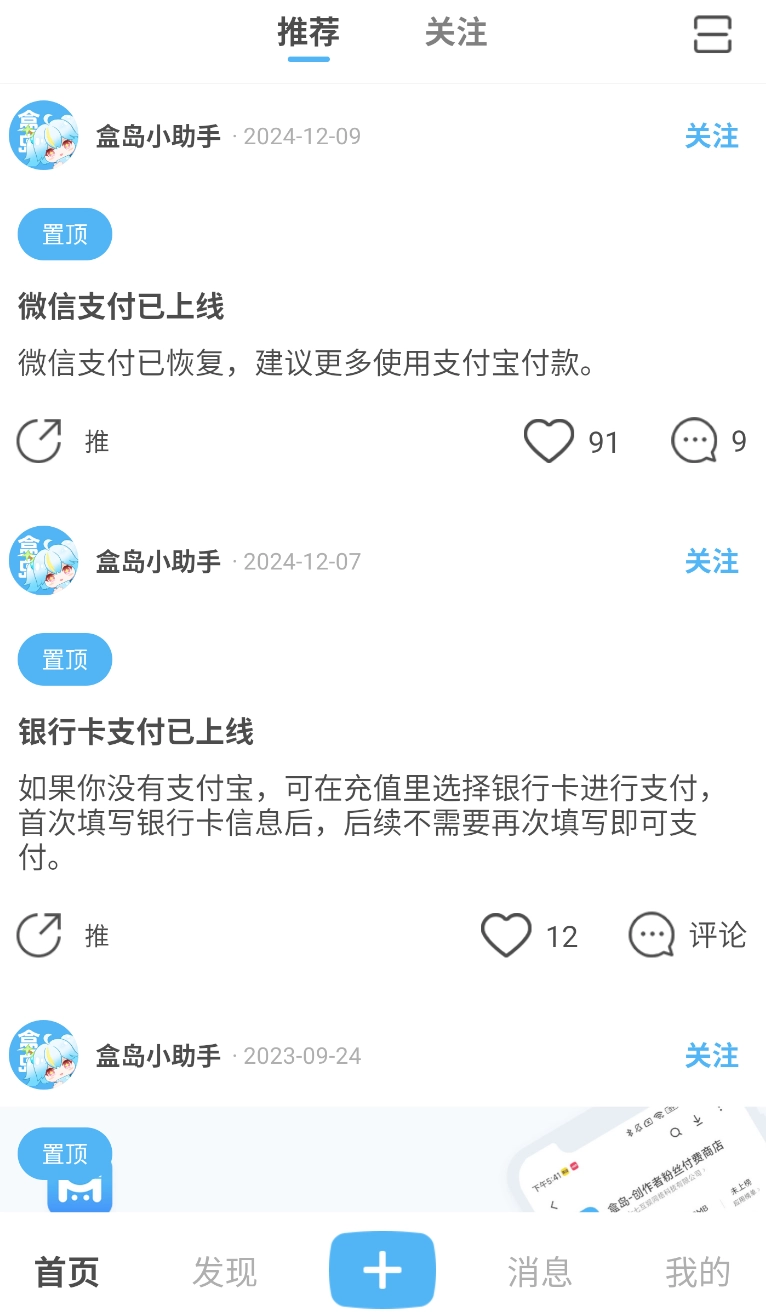Viewport: 766px width, 1312px height.
Task: Follow 盒岛小助手 on the 2023-09-24 post
Action: 711,1056
